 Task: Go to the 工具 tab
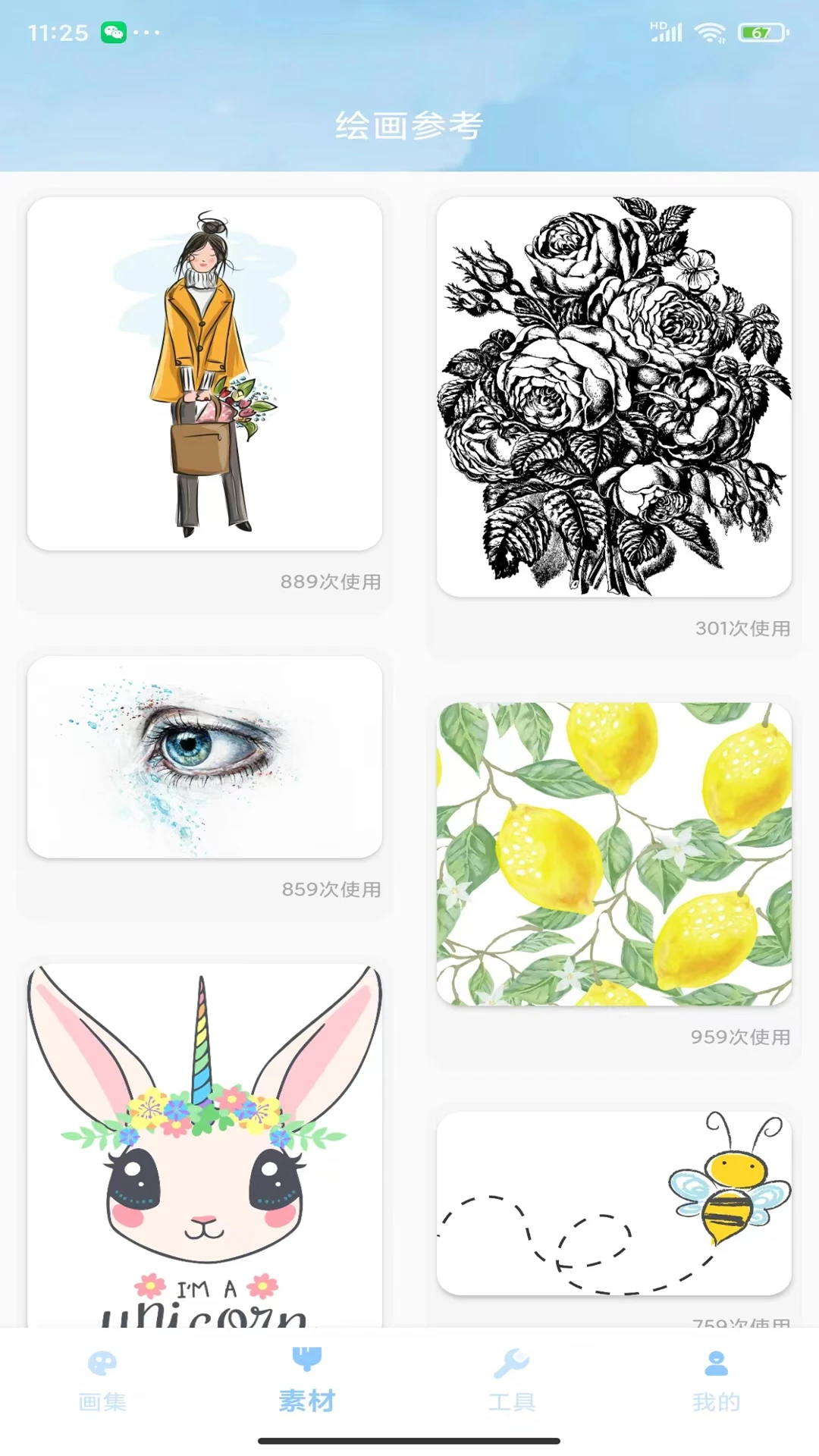pyautogui.click(x=512, y=1382)
